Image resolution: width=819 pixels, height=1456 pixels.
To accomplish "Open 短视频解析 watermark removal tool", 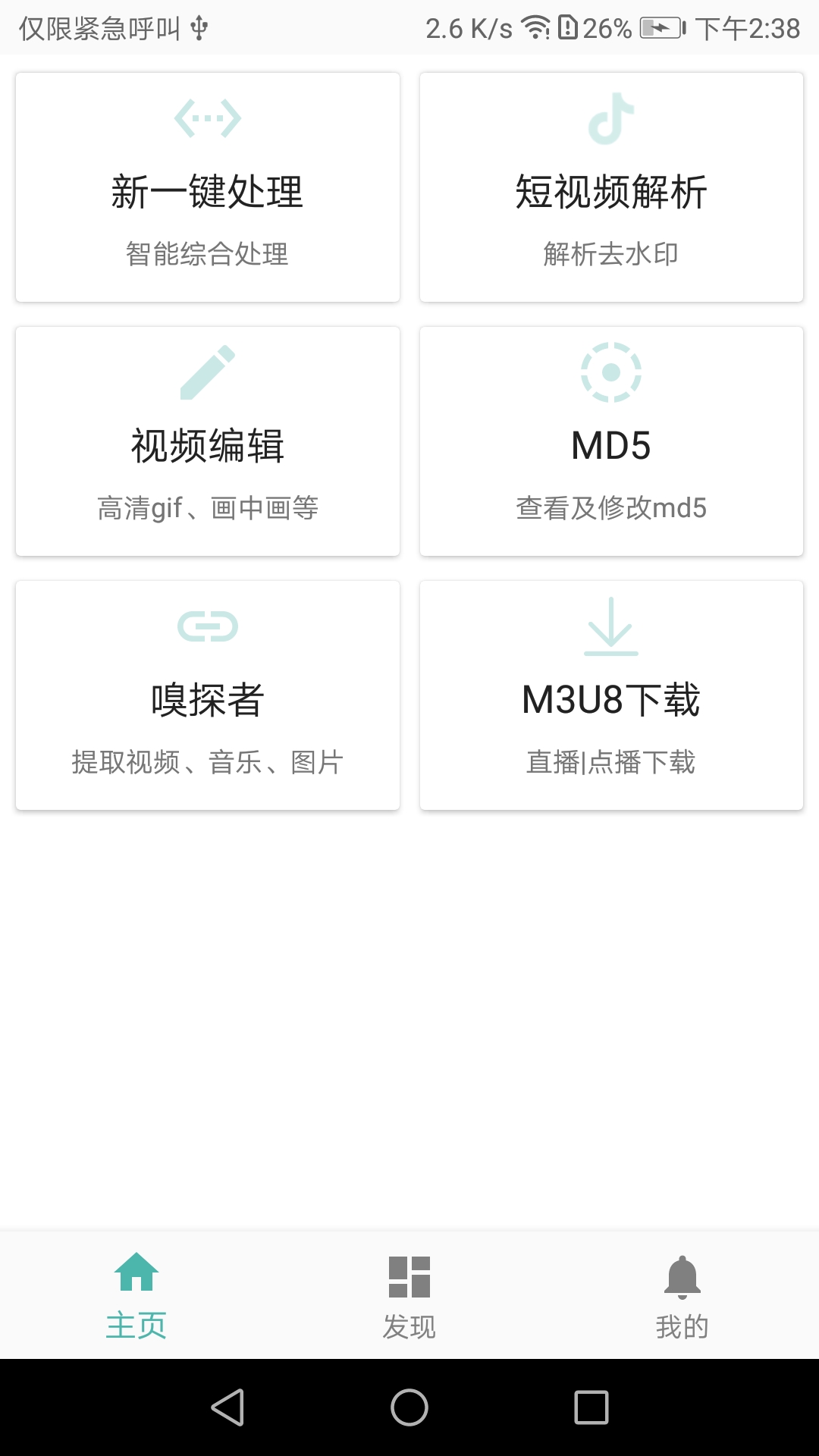I will coord(611,187).
